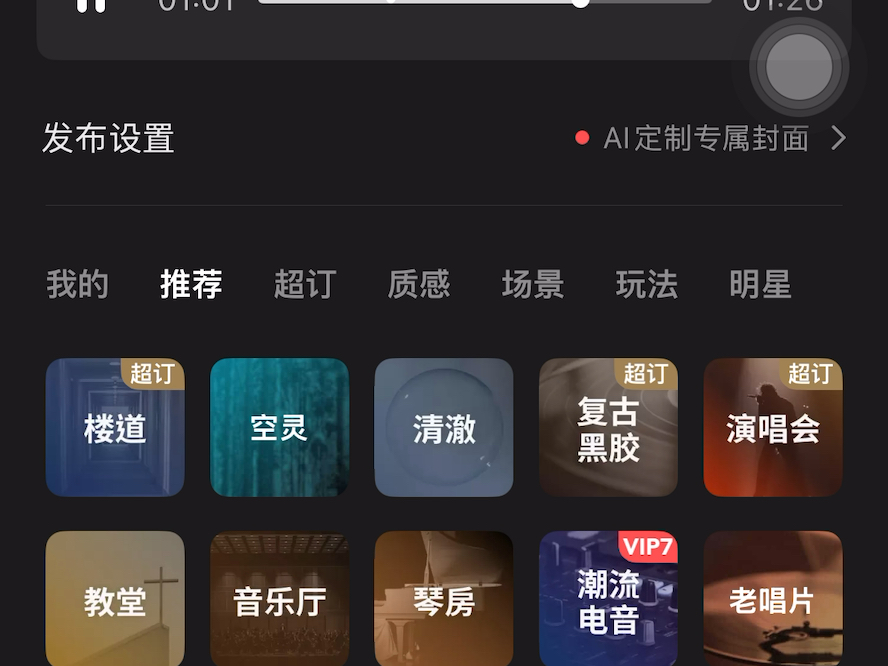Choose the 空灵 effect
888x666 pixels.
tap(279, 428)
